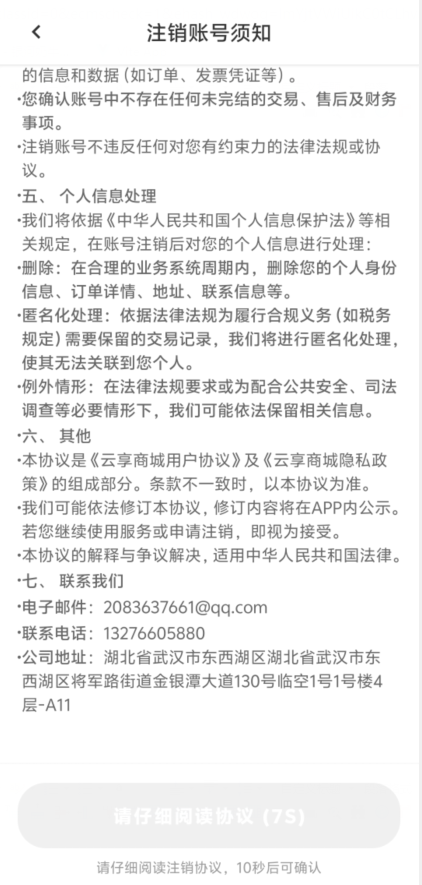Tap the 请仔细阅读协议 countdown button

(x=209, y=816)
